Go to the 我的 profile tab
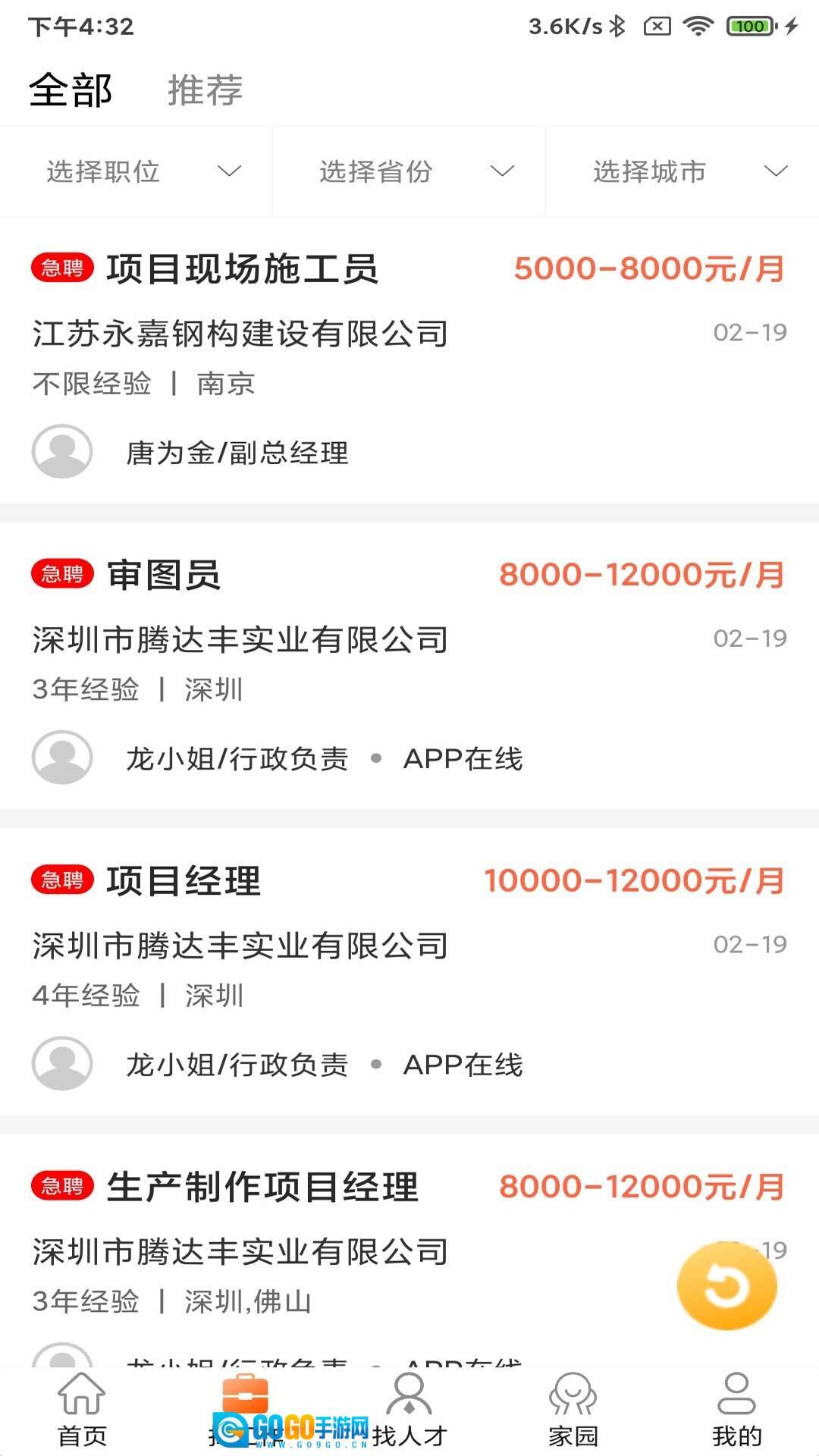Image resolution: width=819 pixels, height=1456 pixels. pyautogui.click(x=736, y=1409)
